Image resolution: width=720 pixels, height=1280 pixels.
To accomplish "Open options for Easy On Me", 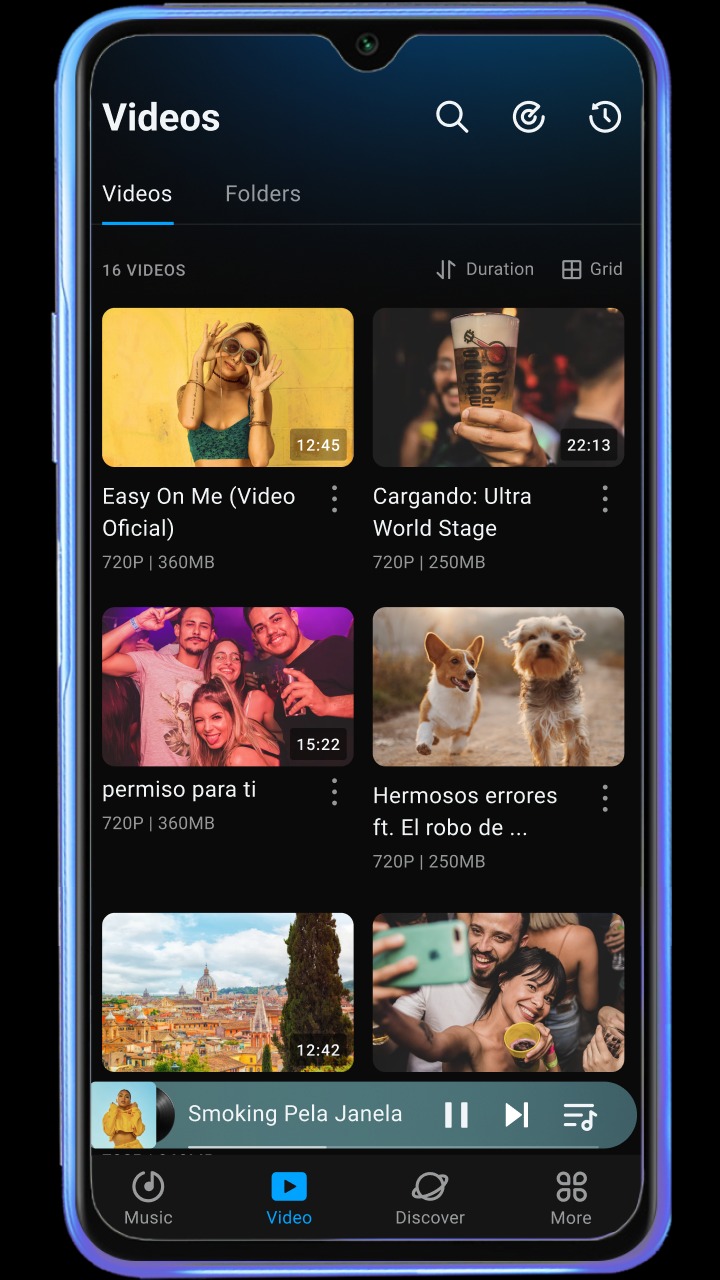I will (334, 499).
